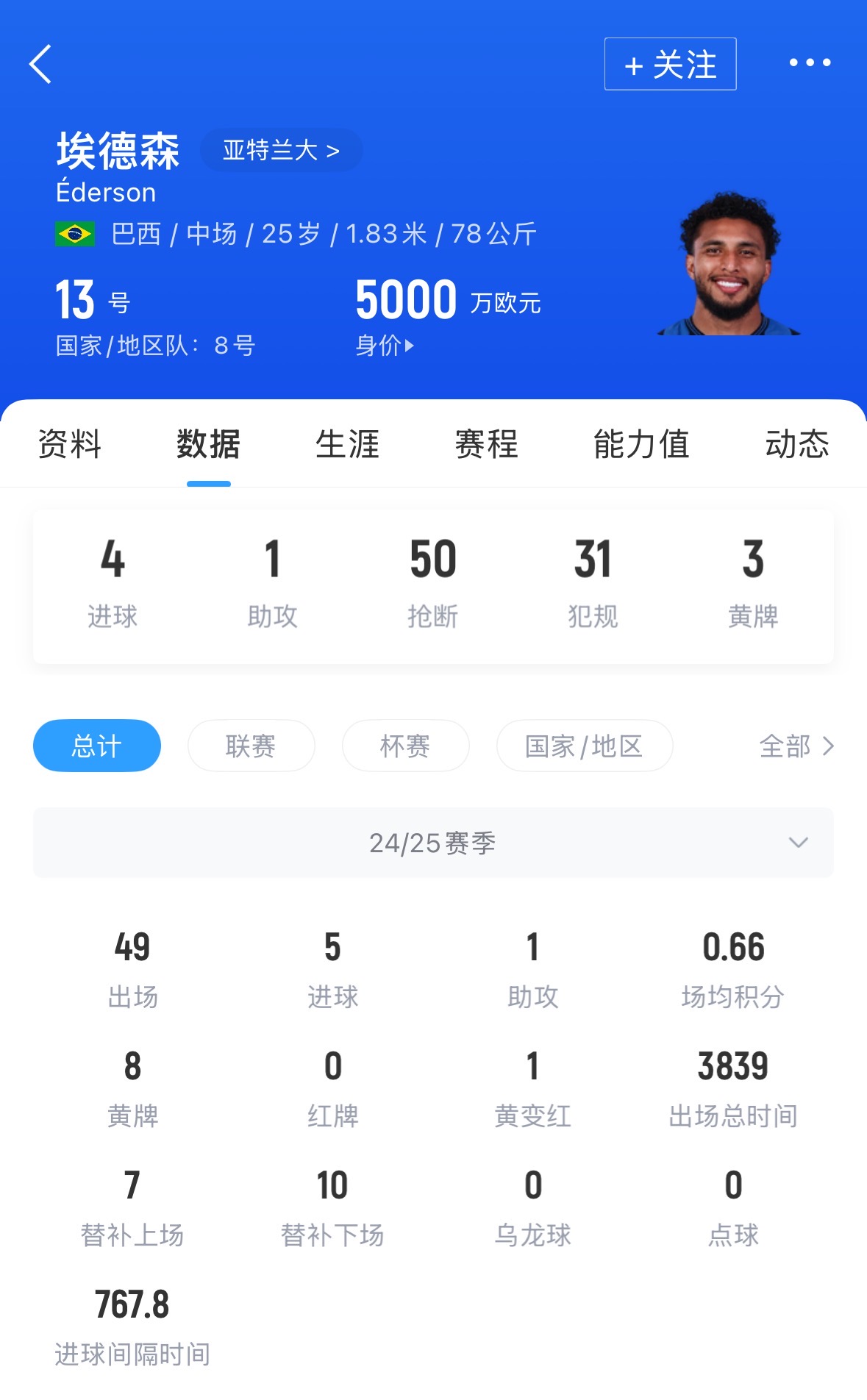View the 身价 market value details
Image resolution: width=867 pixels, height=1400 pixels.
[385, 345]
